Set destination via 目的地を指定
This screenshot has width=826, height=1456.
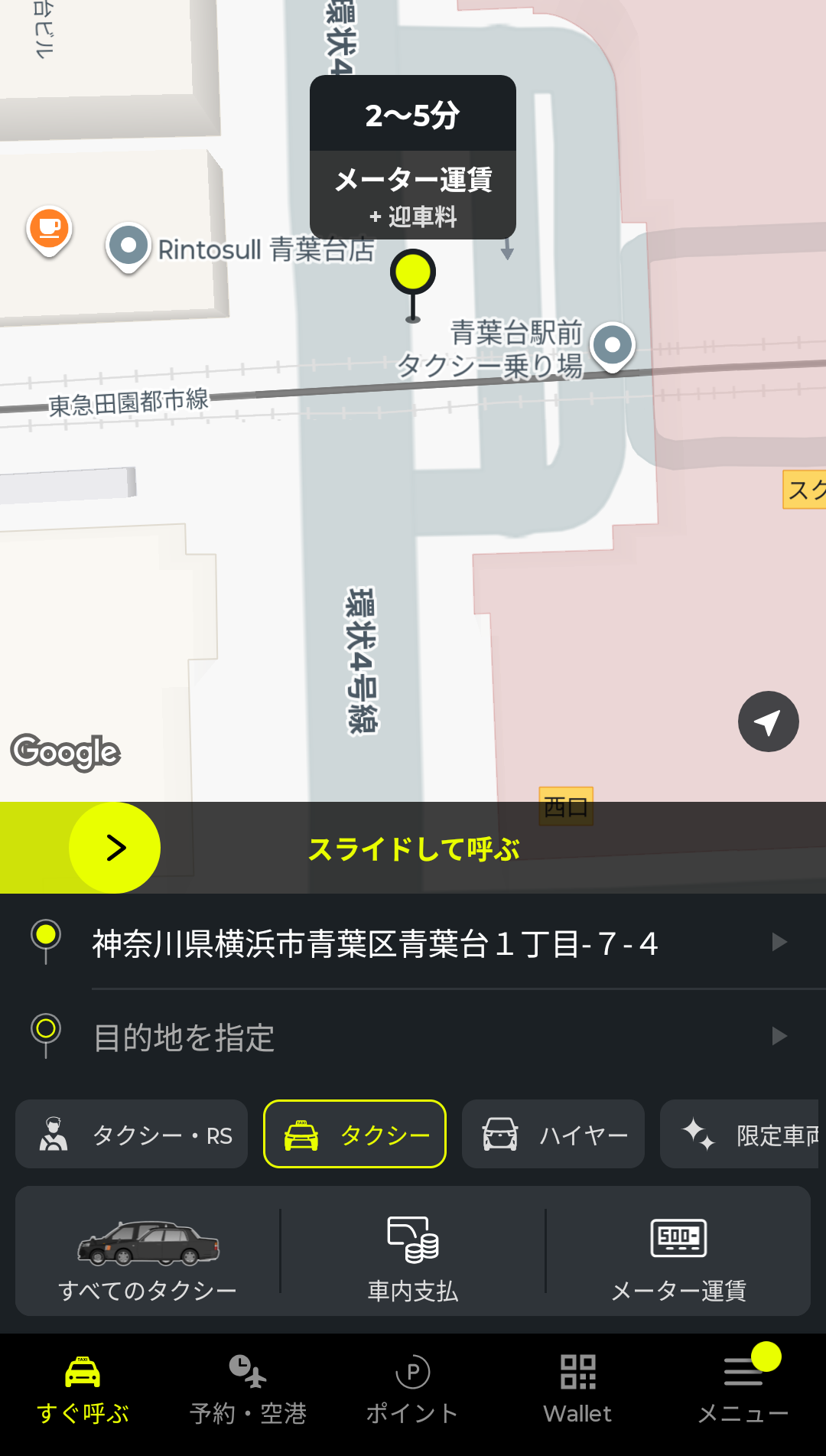pyautogui.click(x=428, y=1037)
